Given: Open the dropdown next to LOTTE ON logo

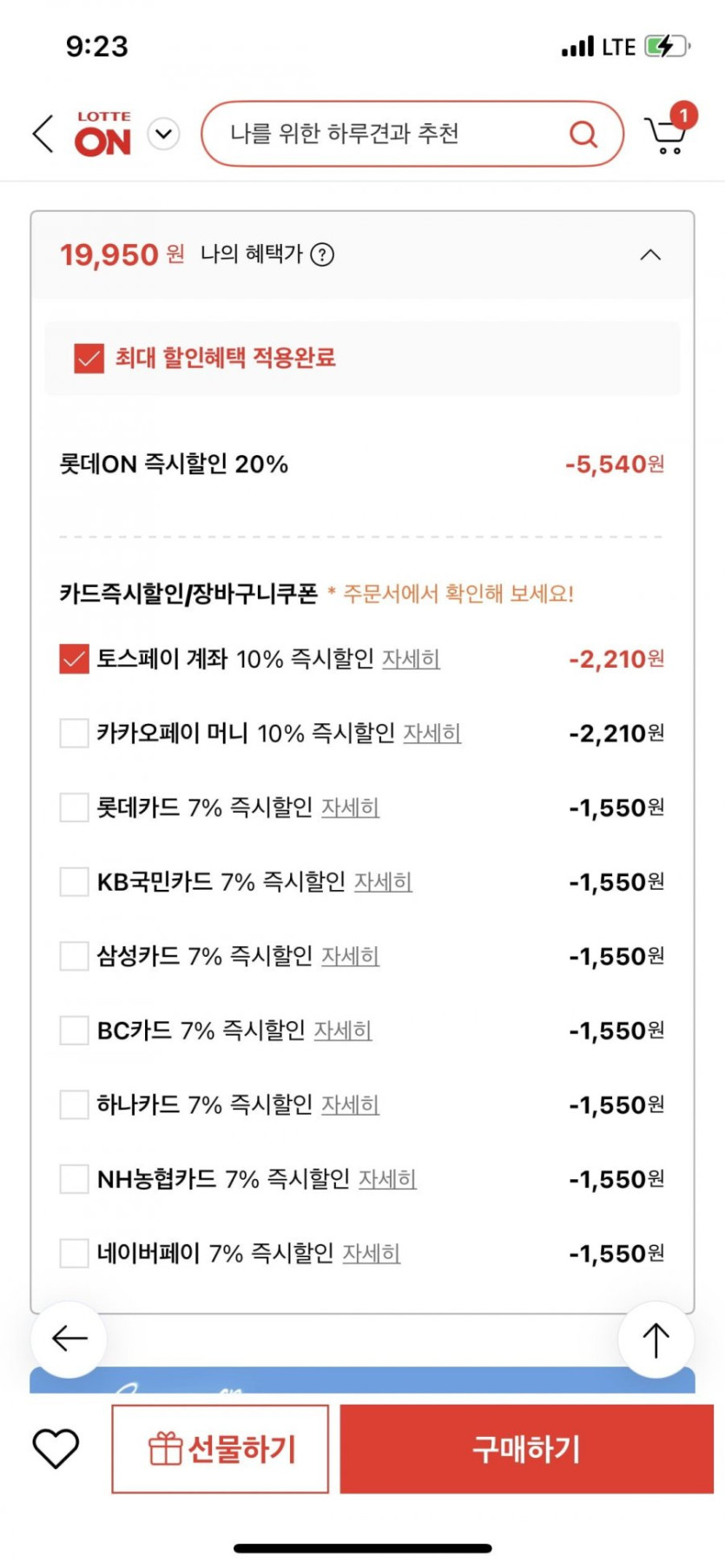Looking at the screenshot, I should [163, 135].
